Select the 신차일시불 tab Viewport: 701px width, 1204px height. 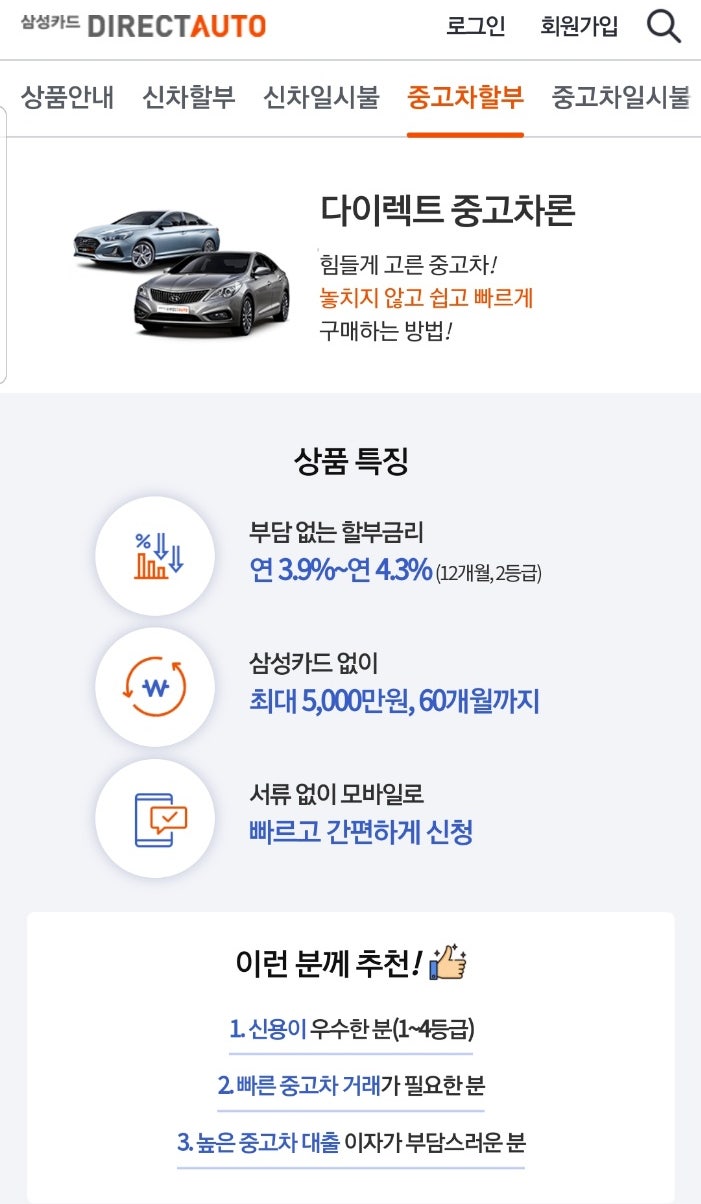click(x=321, y=98)
